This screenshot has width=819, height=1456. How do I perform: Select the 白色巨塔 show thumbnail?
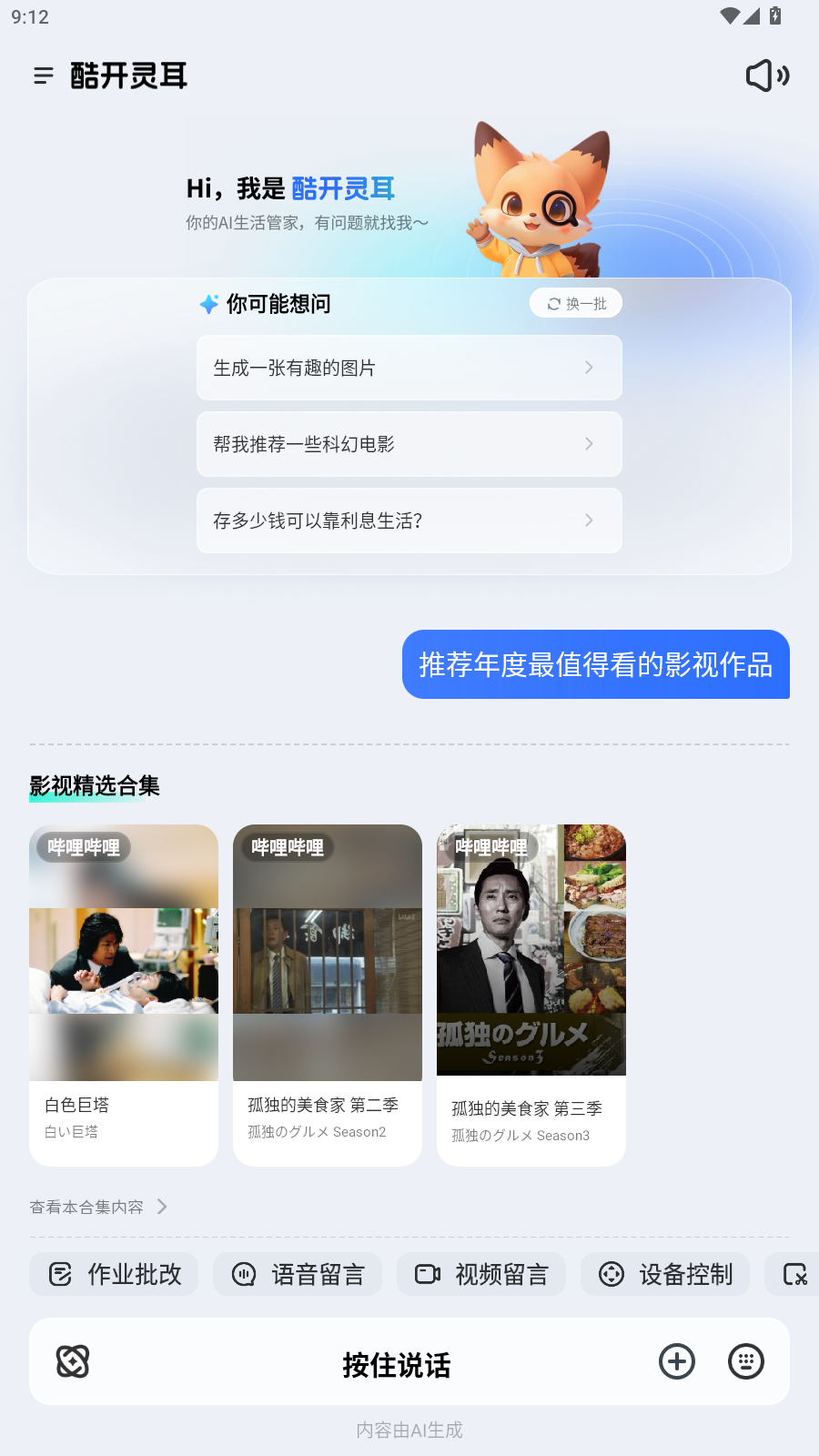tap(123, 951)
